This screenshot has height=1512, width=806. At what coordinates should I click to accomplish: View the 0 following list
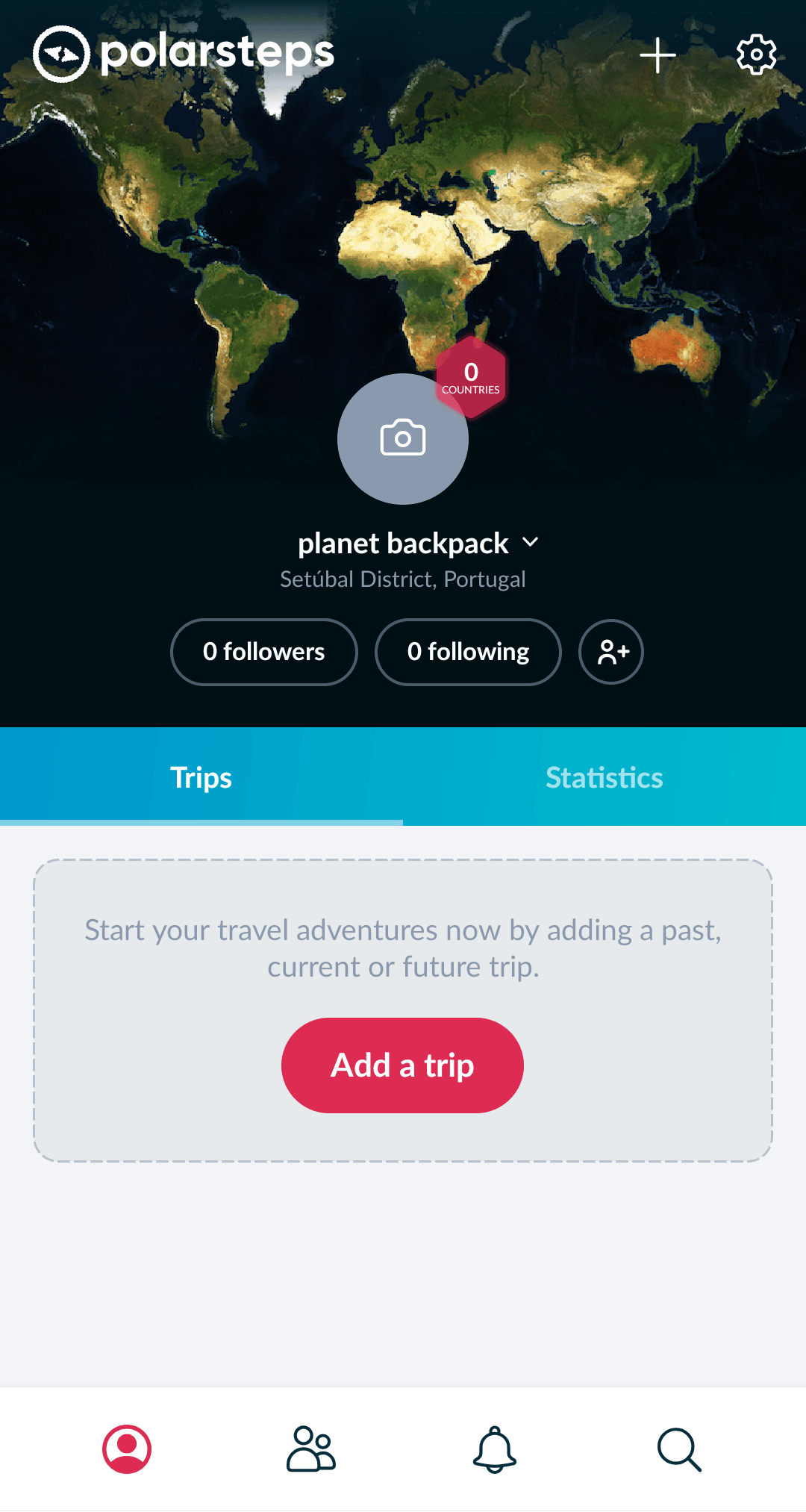point(468,652)
